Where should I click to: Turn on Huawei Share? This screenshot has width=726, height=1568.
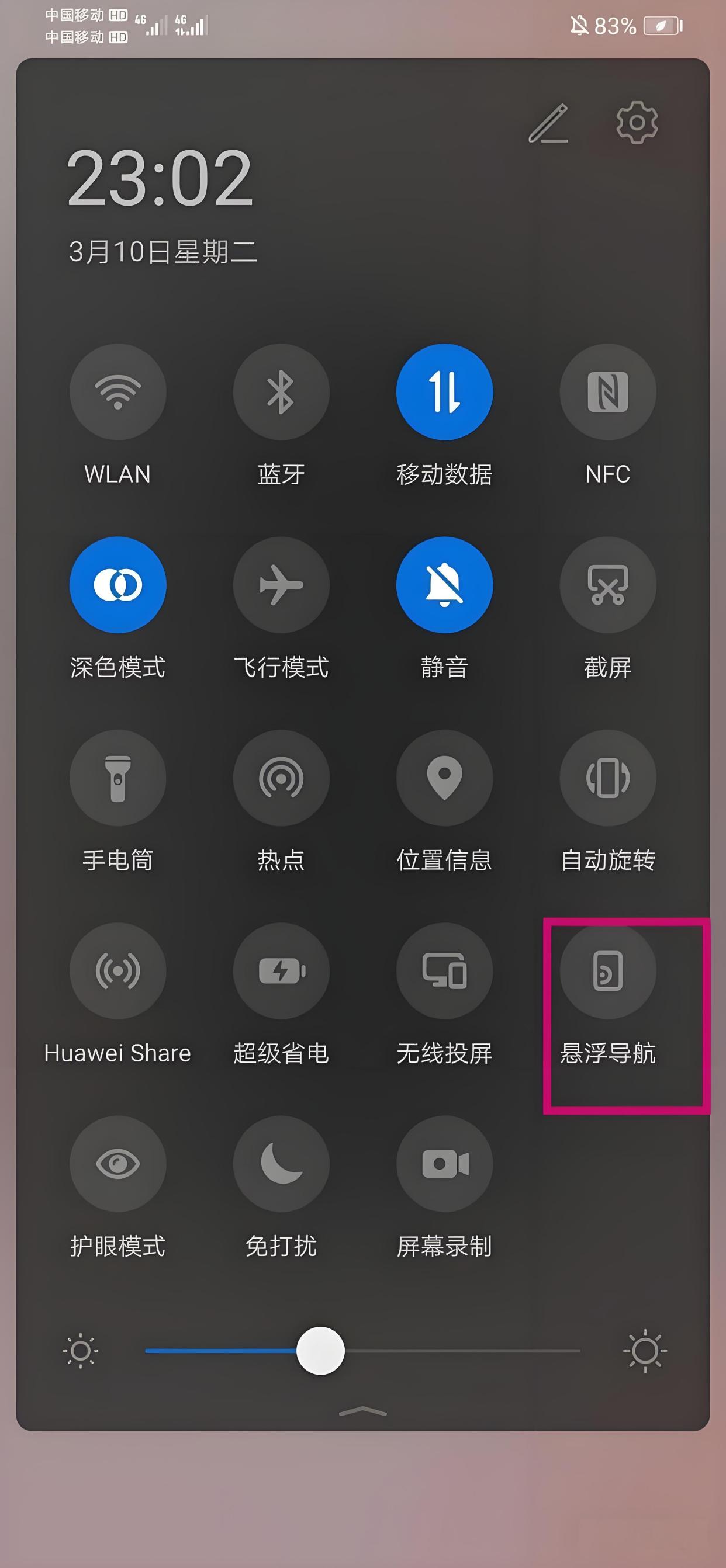(117, 970)
